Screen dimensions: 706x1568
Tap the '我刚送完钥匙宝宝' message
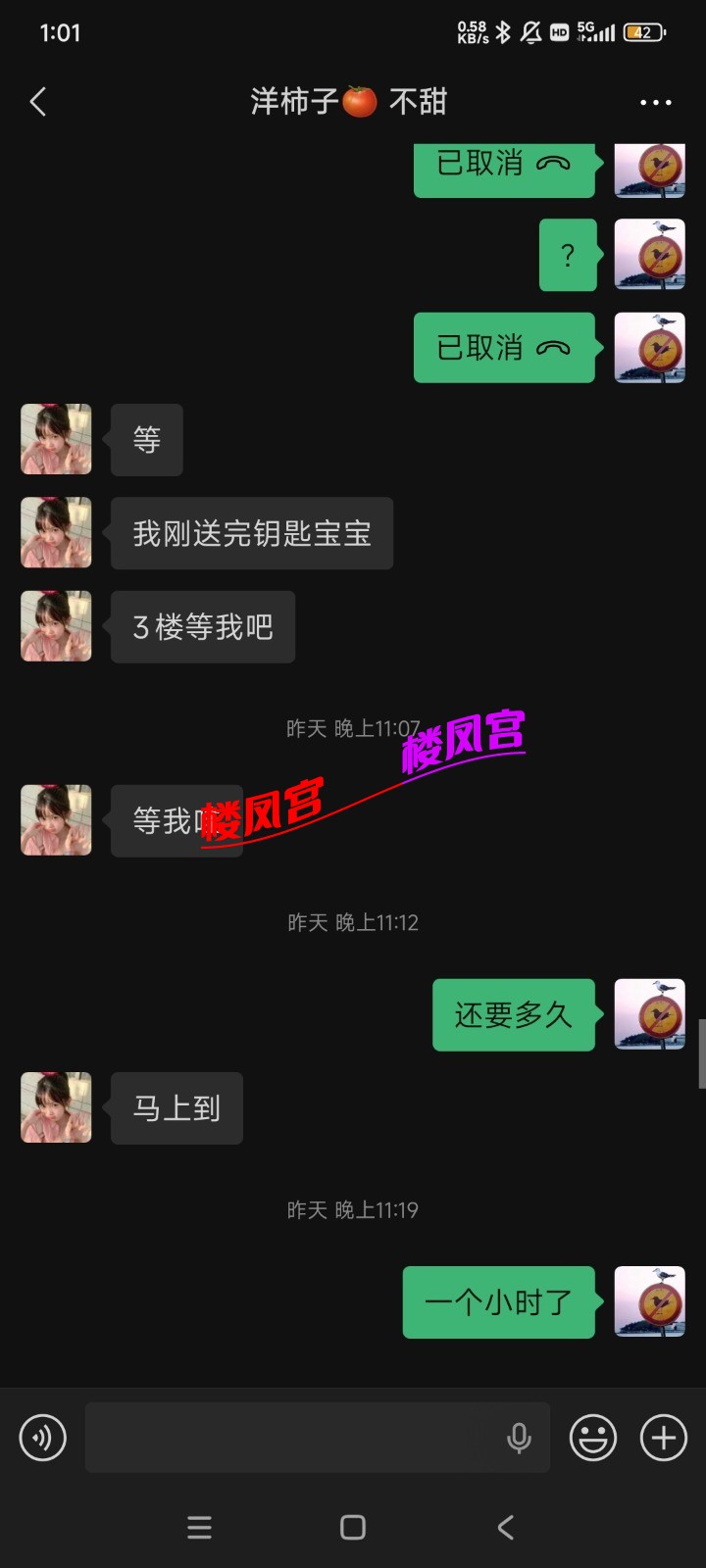251,532
